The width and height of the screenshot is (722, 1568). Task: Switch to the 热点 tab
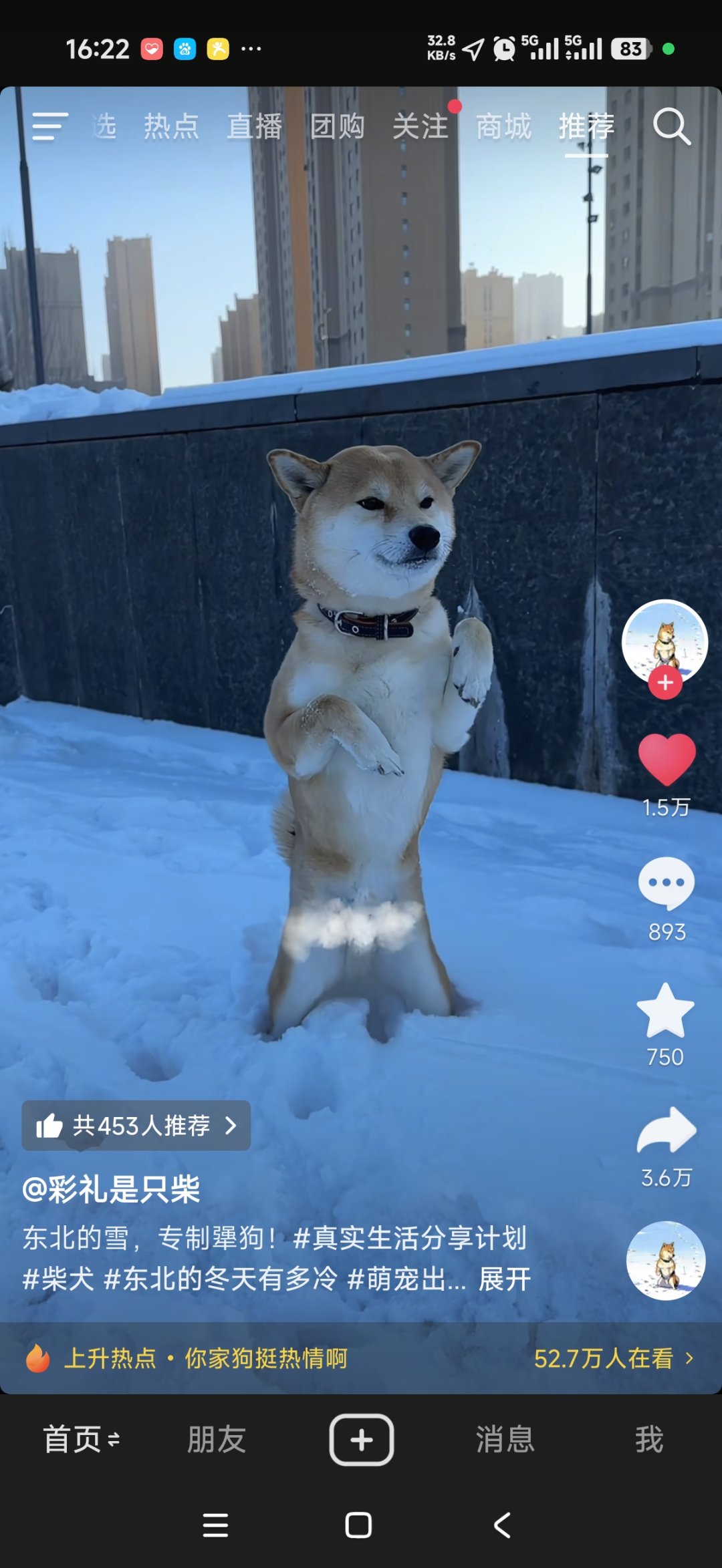coord(171,126)
